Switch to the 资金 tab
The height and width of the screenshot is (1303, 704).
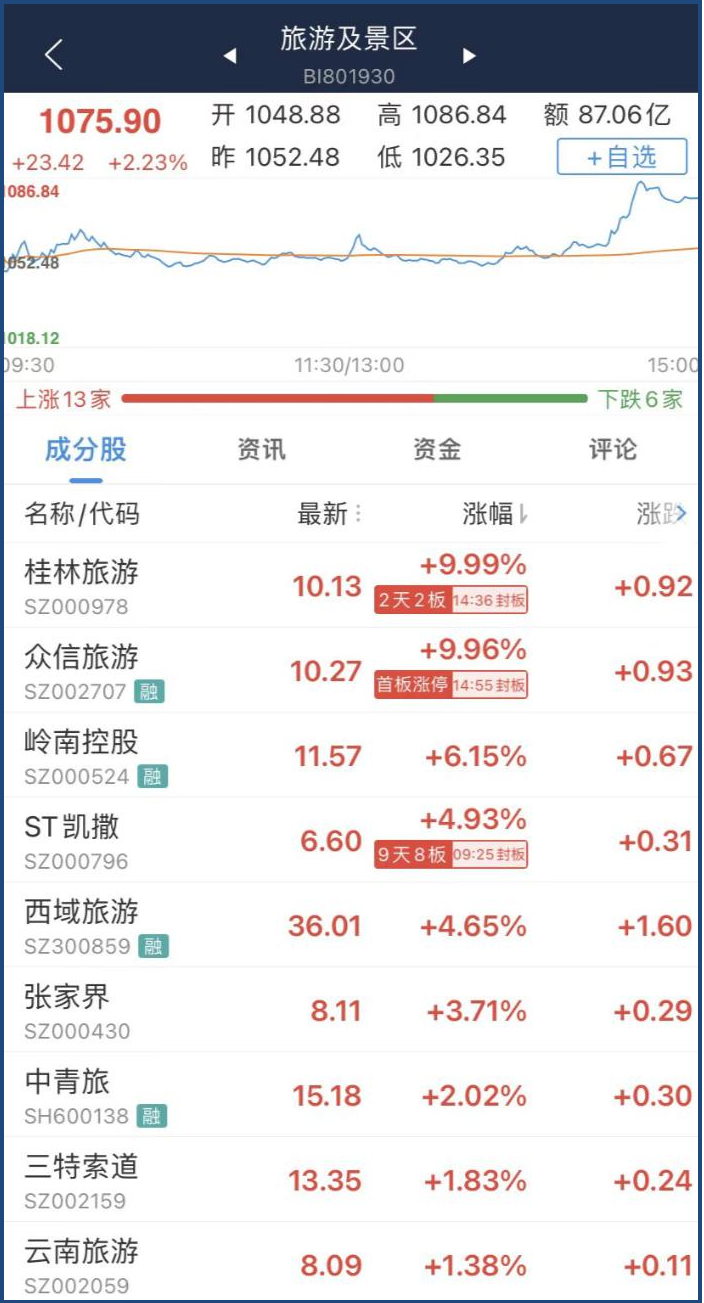(x=437, y=450)
